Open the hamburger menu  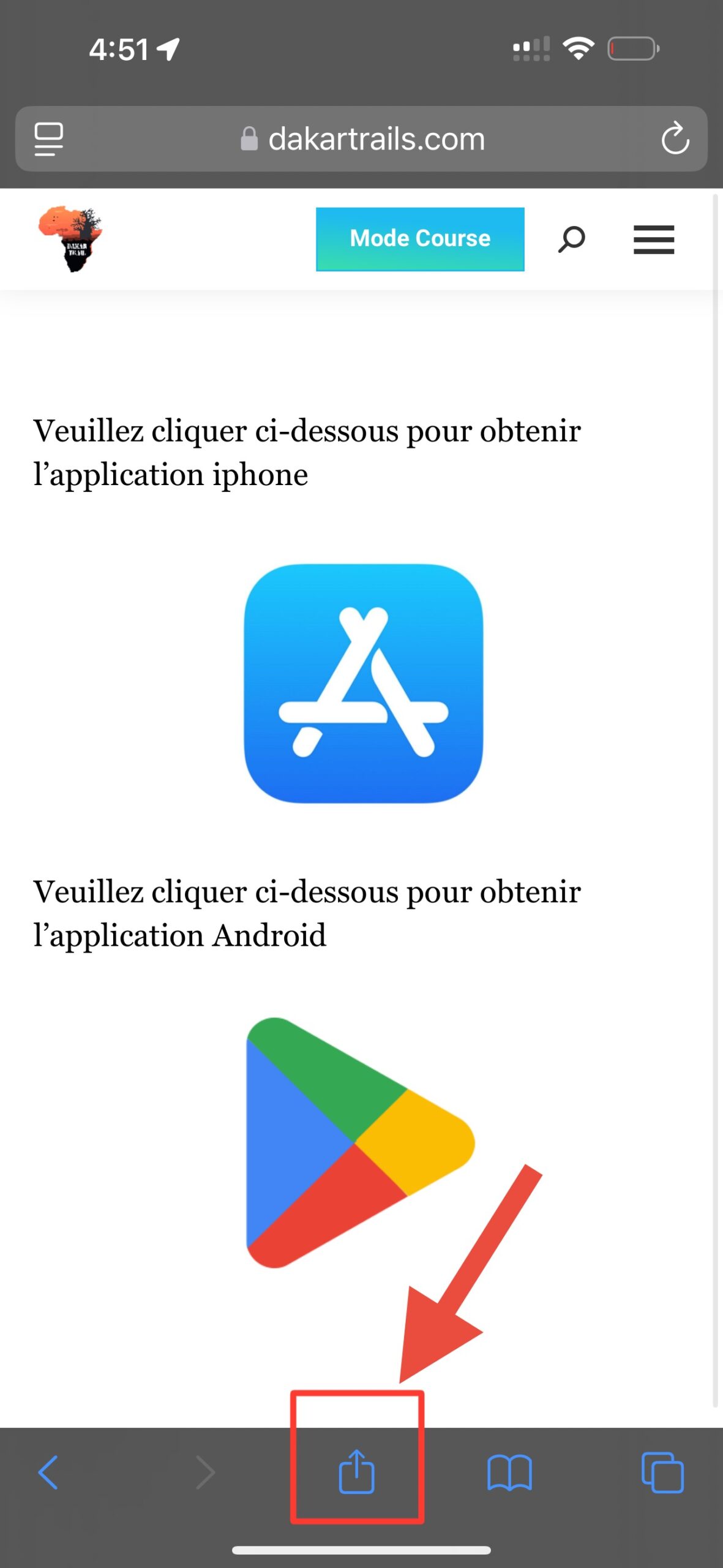[x=653, y=239]
